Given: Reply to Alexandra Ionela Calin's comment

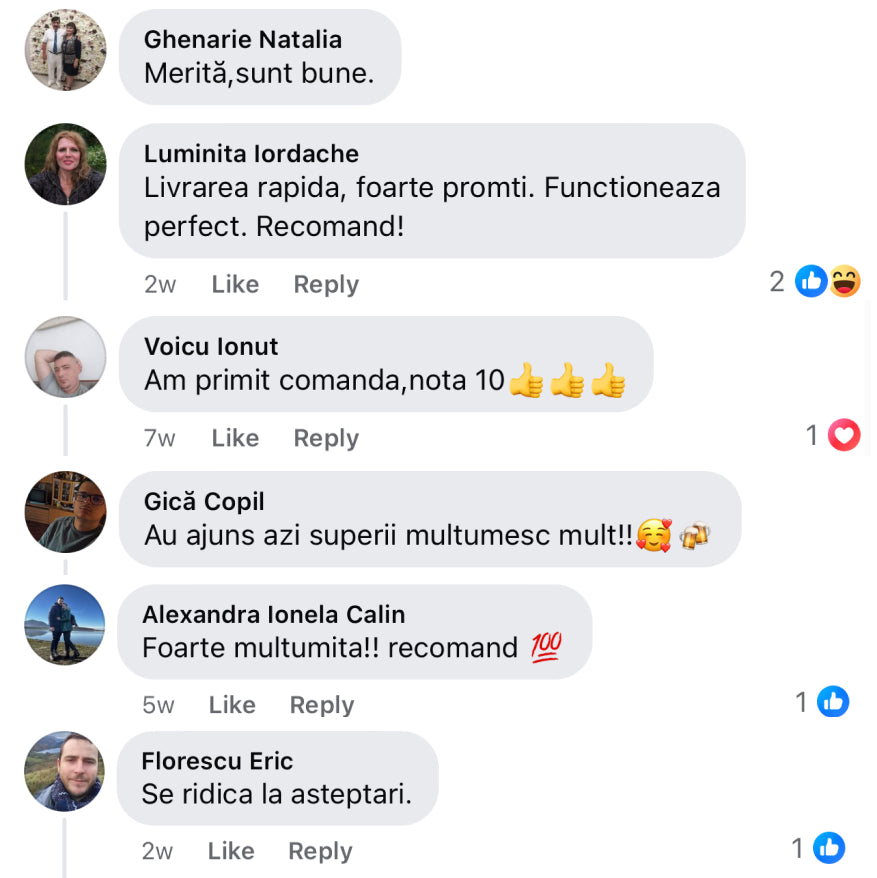Looking at the screenshot, I should point(321,705).
